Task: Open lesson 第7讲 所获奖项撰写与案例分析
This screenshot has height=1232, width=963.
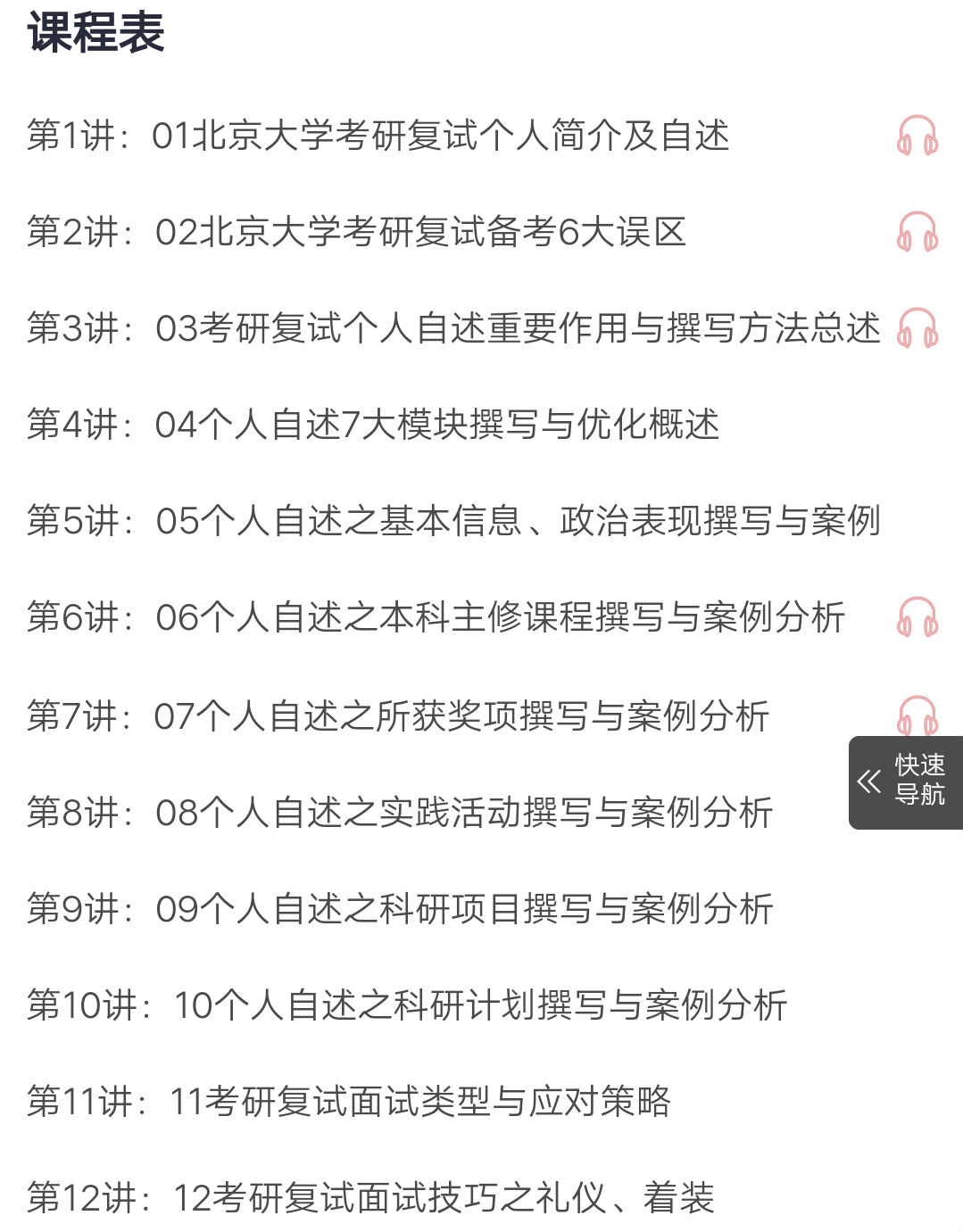Action: 398,715
